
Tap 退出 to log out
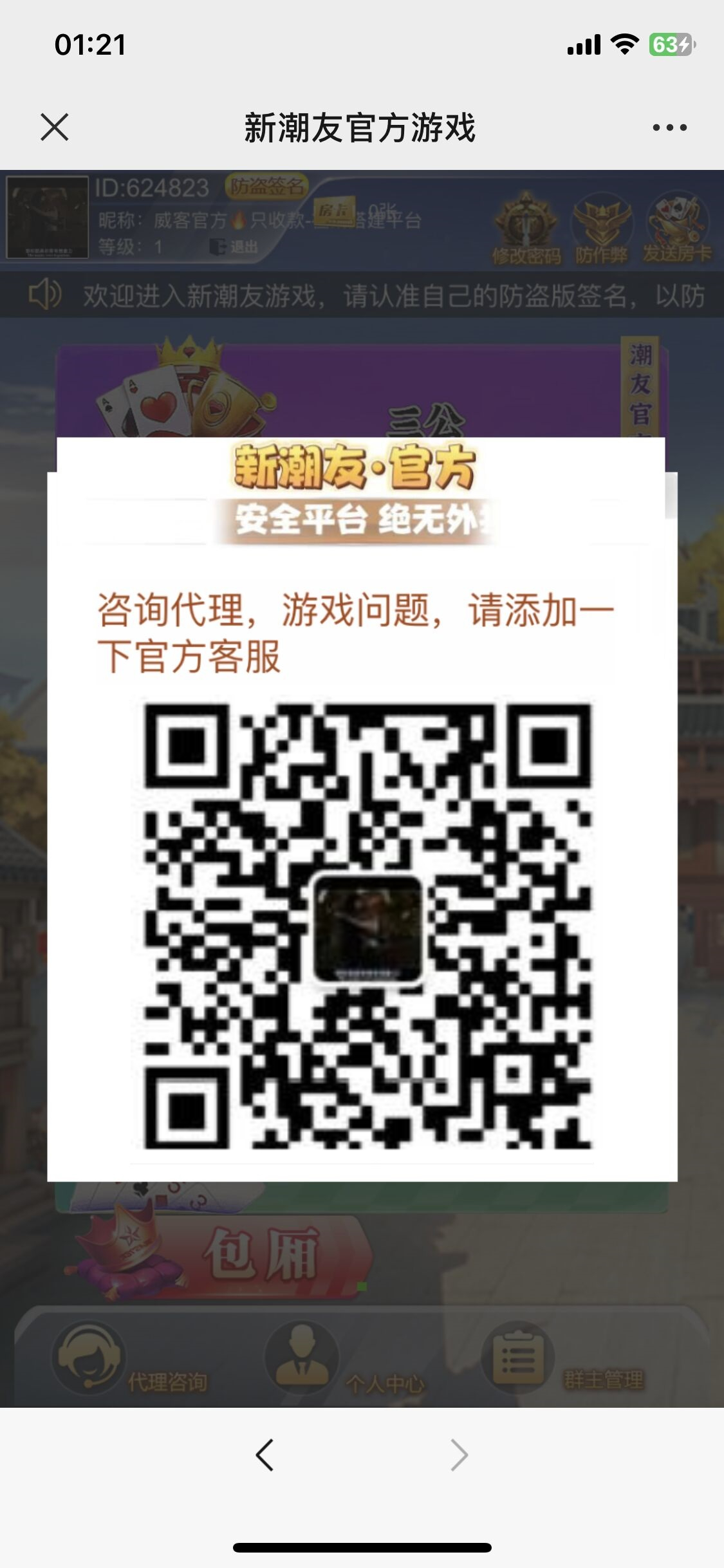[x=235, y=247]
